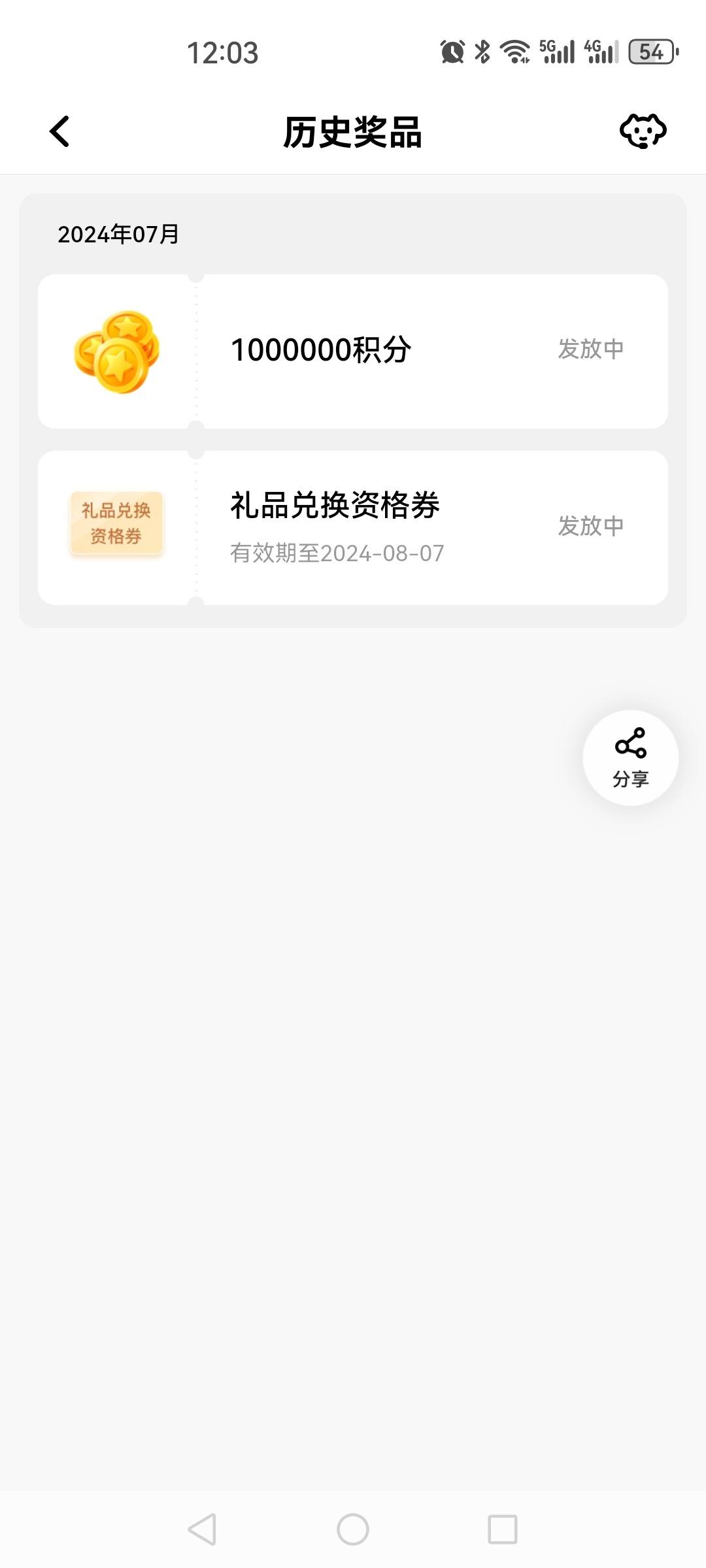Open the 1000000积分 prize card
Image resolution: width=706 pixels, height=1568 pixels.
353,351
